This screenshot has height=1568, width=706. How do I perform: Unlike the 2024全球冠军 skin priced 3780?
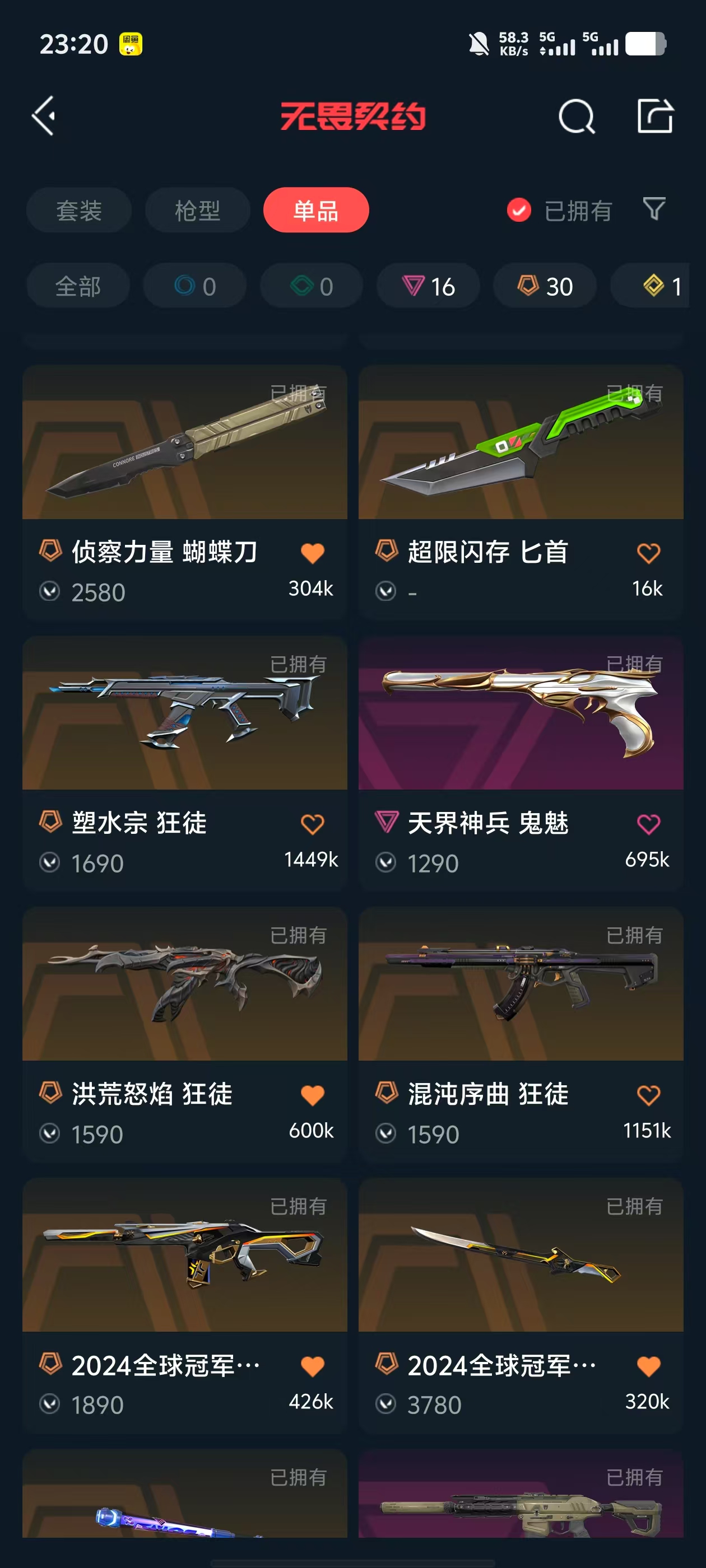pyautogui.click(x=648, y=1366)
